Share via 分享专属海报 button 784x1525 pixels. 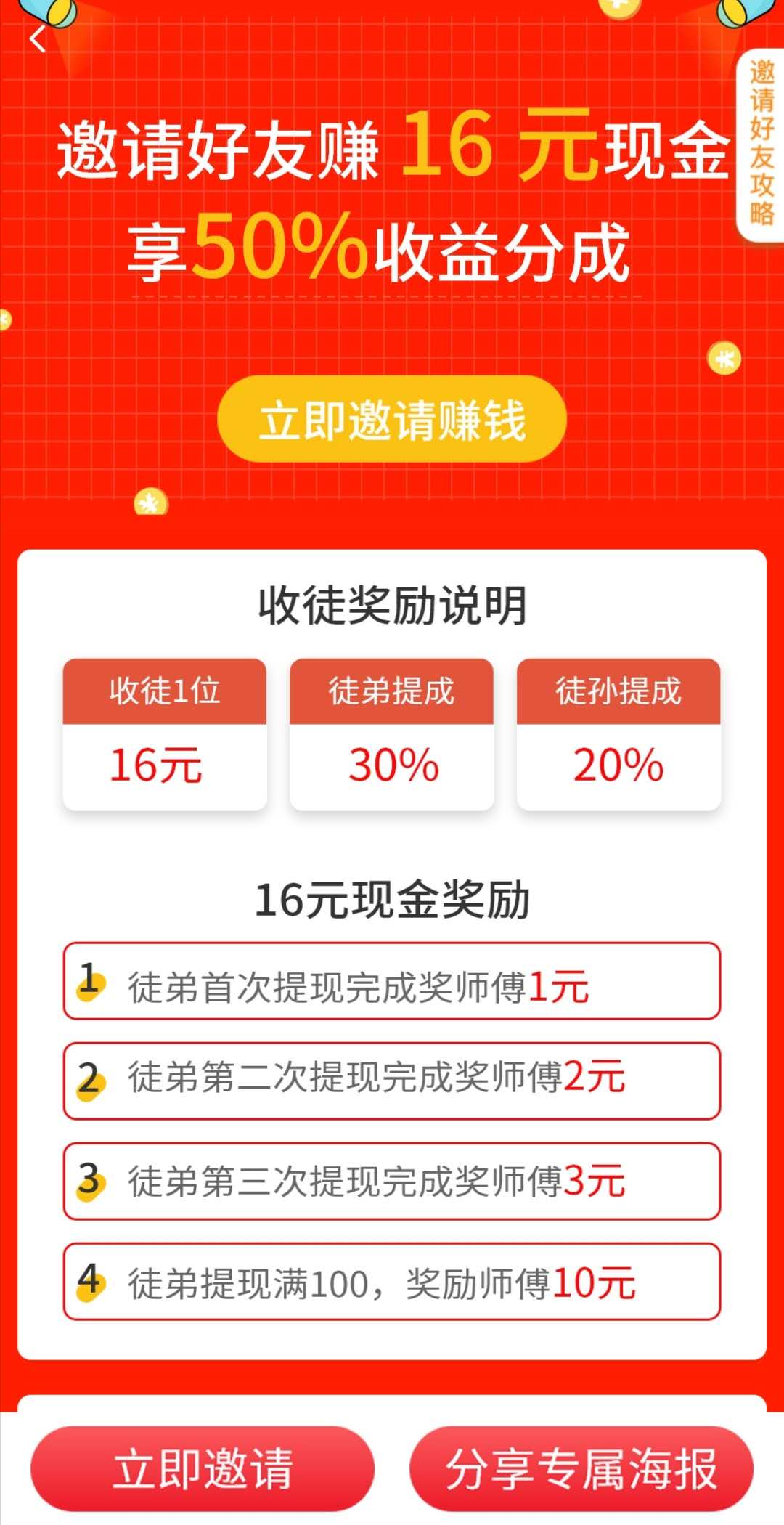581,1469
